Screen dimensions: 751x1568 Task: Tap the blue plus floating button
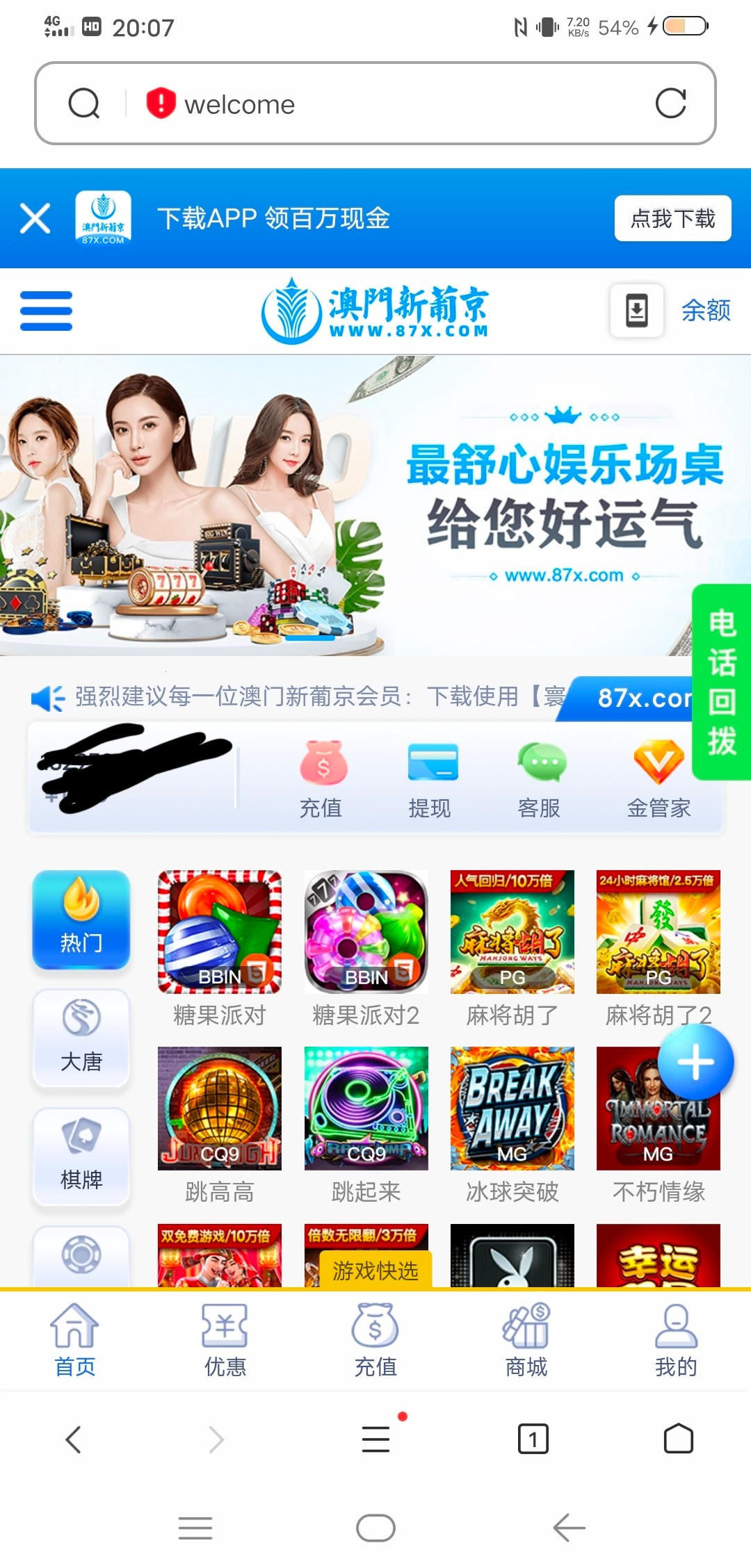tap(695, 1063)
